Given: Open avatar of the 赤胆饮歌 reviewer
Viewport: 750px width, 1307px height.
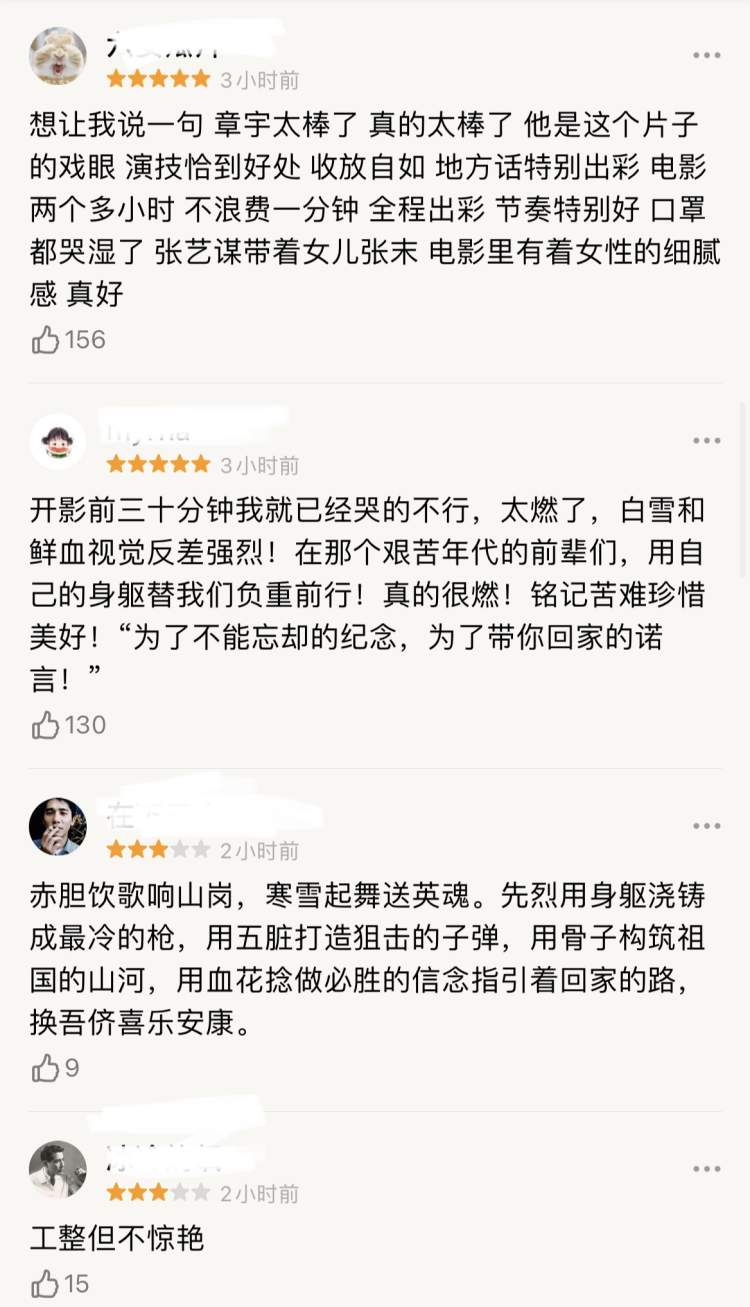Looking at the screenshot, I should click(x=58, y=827).
